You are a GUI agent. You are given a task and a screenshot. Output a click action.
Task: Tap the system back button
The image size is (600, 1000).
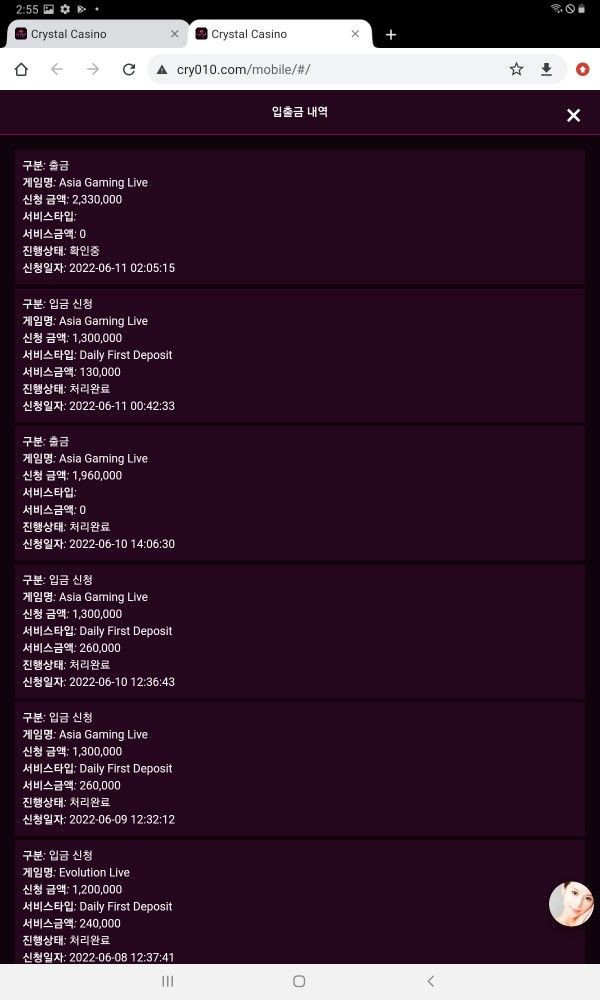pos(431,981)
